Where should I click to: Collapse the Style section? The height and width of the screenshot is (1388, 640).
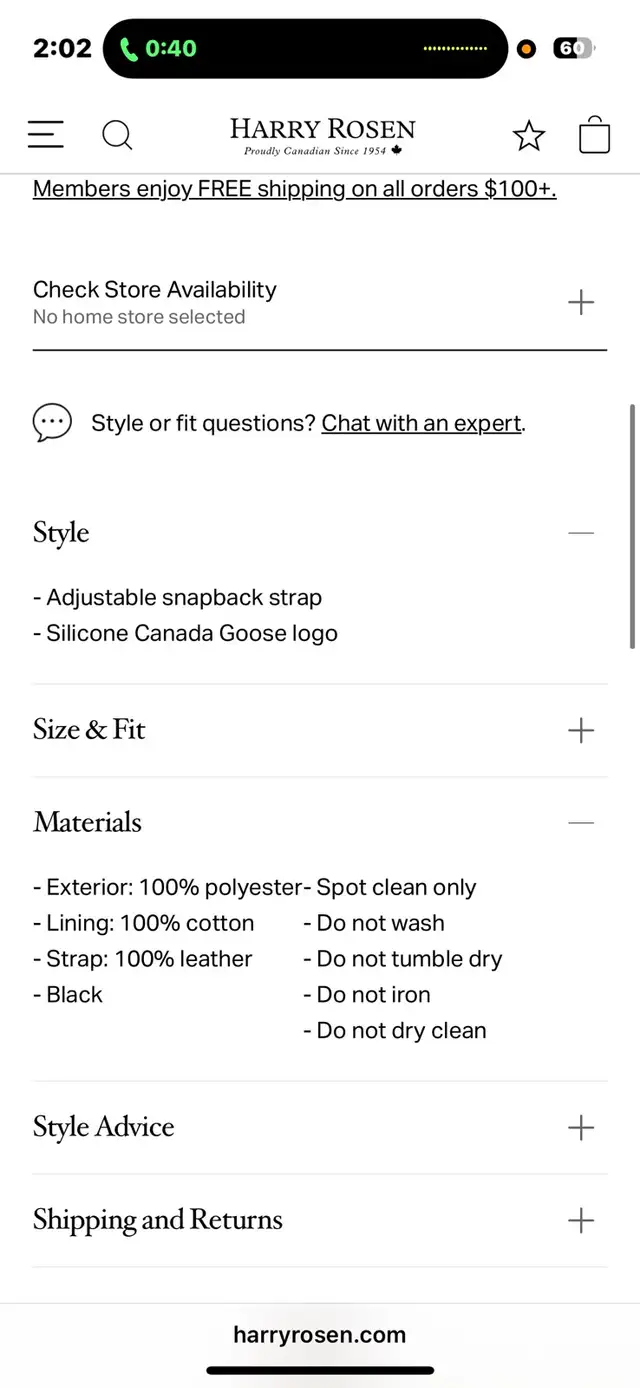pyautogui.click(x=580, y=533)
